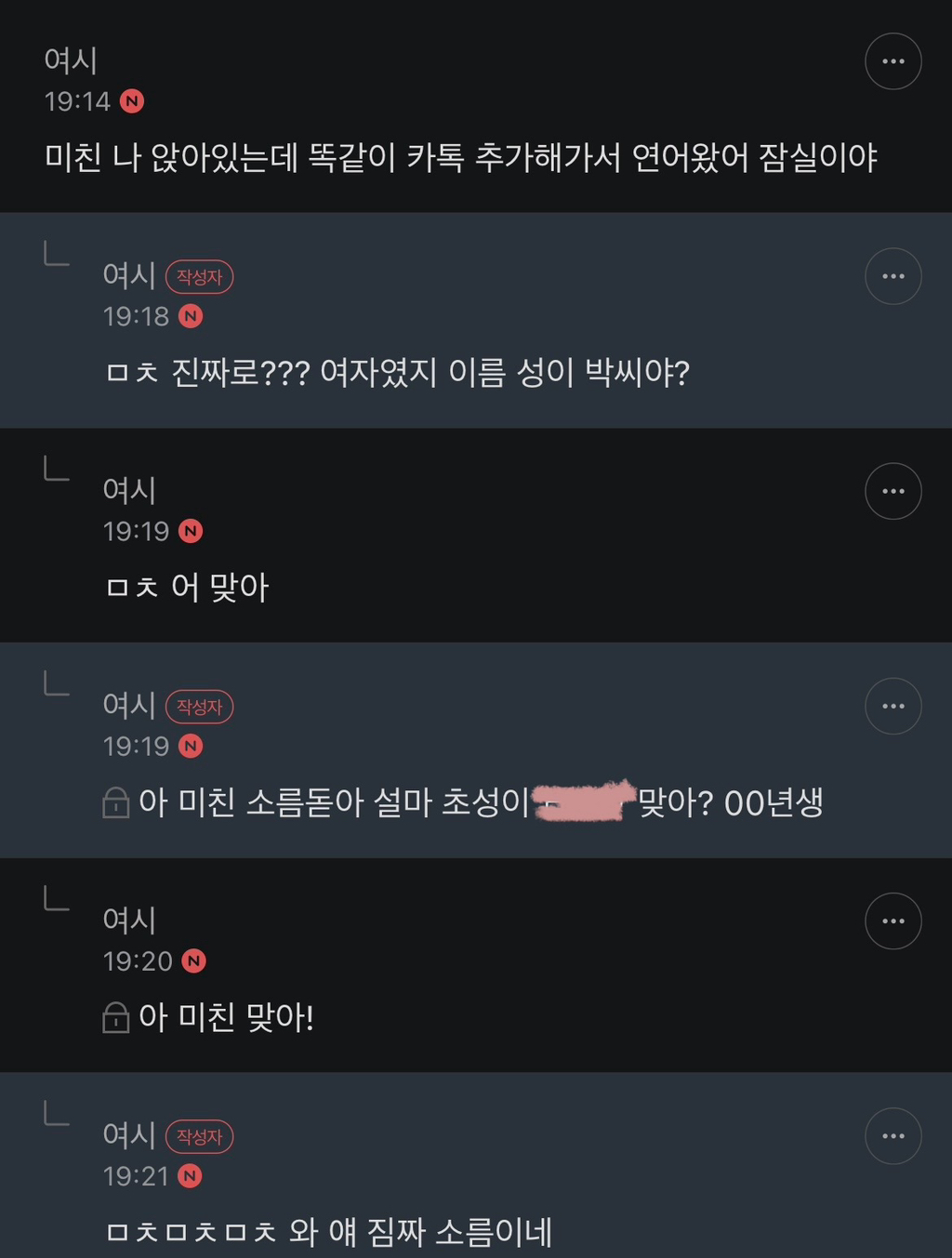This screenshot has height=1258, width=952.
Task: Click the N badge next to the 19:14 timestamp
Action: (x=133, y=102)
